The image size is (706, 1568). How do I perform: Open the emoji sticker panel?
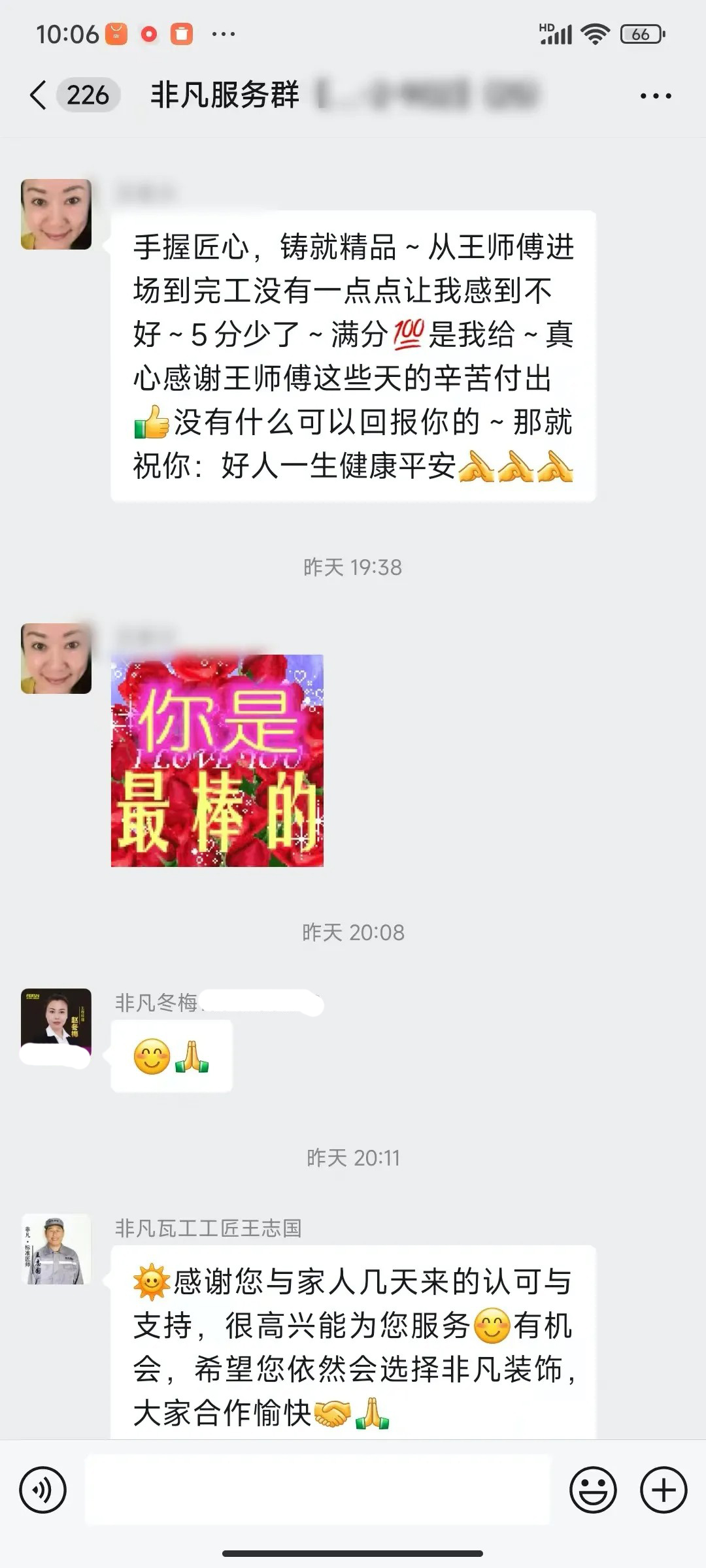pyautogui.click(x=593, y=1490)
